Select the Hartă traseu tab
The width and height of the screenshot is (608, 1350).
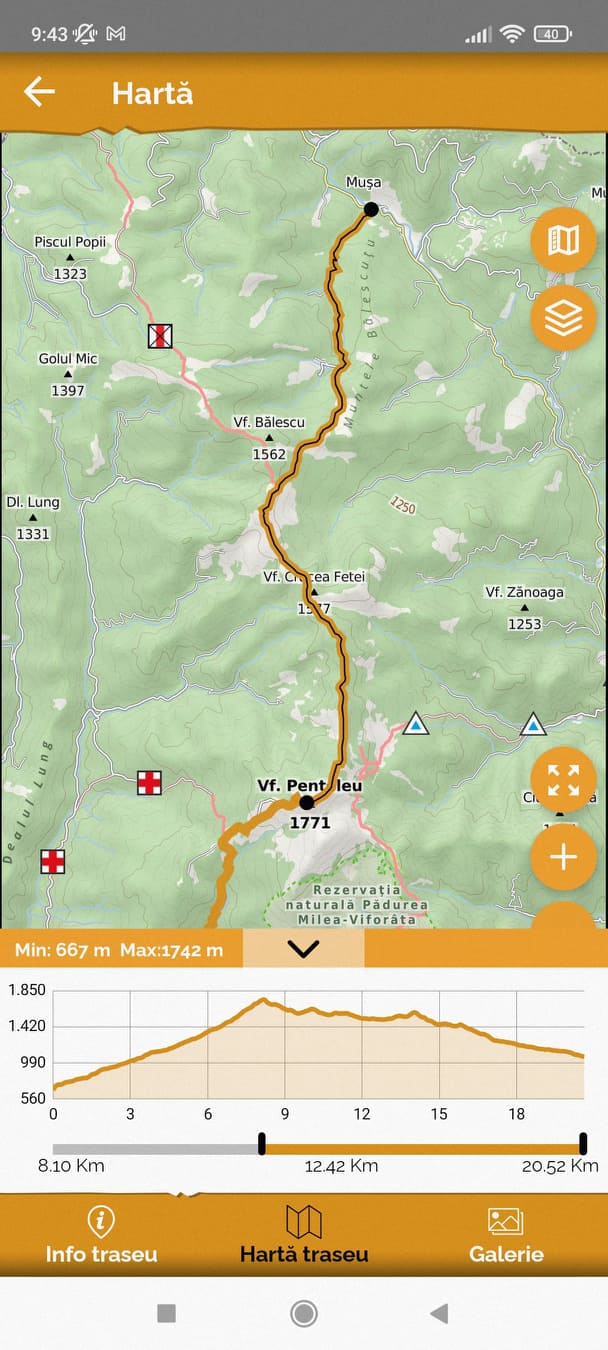click(304, 1234)
